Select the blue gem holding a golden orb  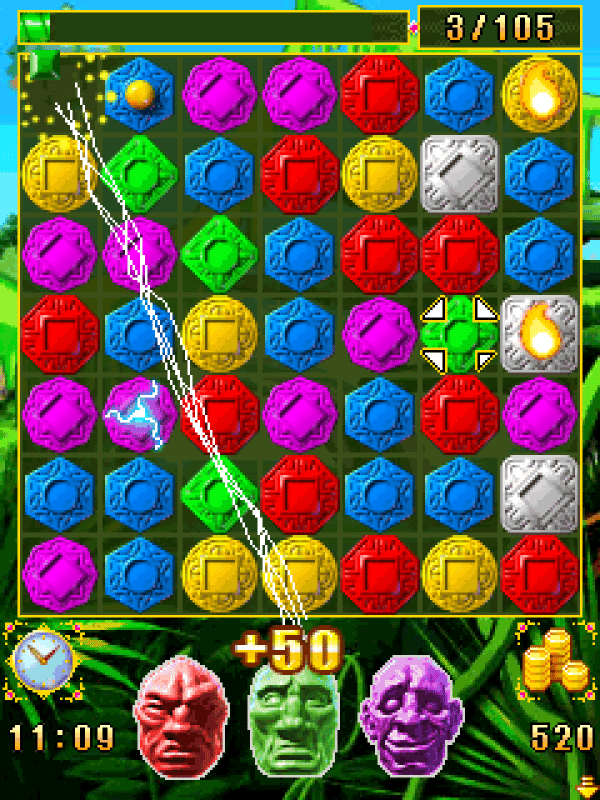[x=140, y=95]
